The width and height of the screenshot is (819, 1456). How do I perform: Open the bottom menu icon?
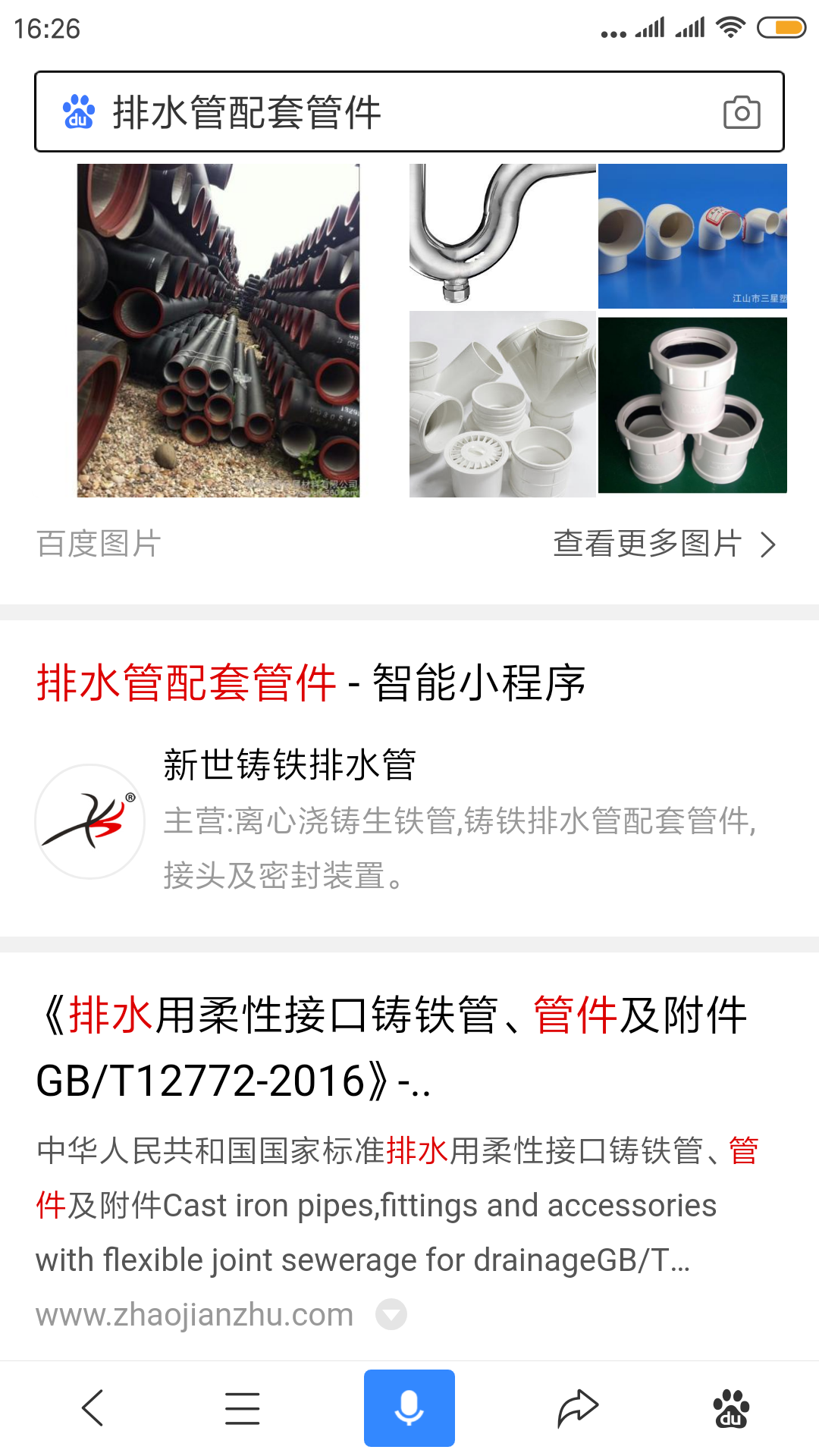coord(243,1408)
